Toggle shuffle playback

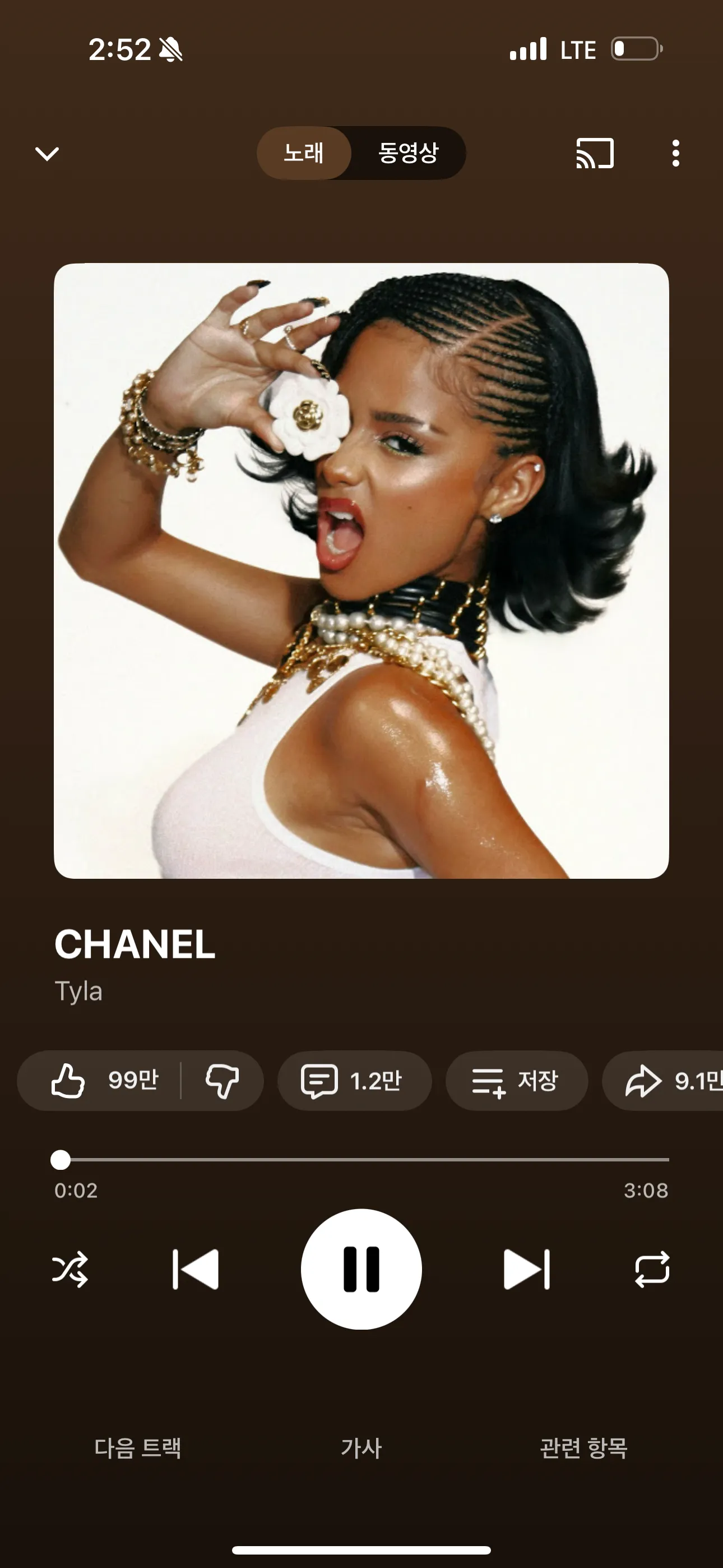(70, 1269)
